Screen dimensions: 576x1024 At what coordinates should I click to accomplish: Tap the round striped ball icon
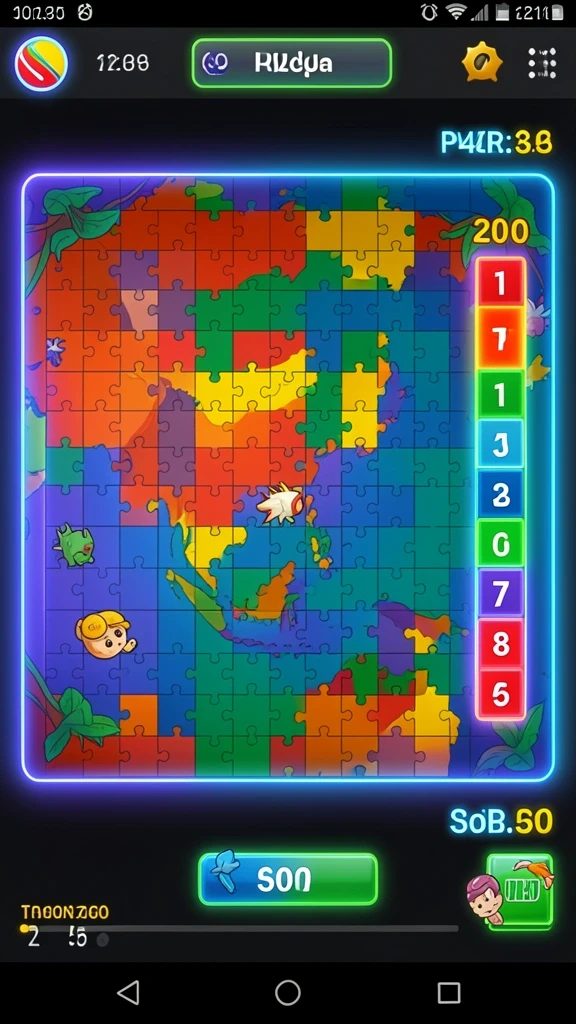click(x=41, y=63)
